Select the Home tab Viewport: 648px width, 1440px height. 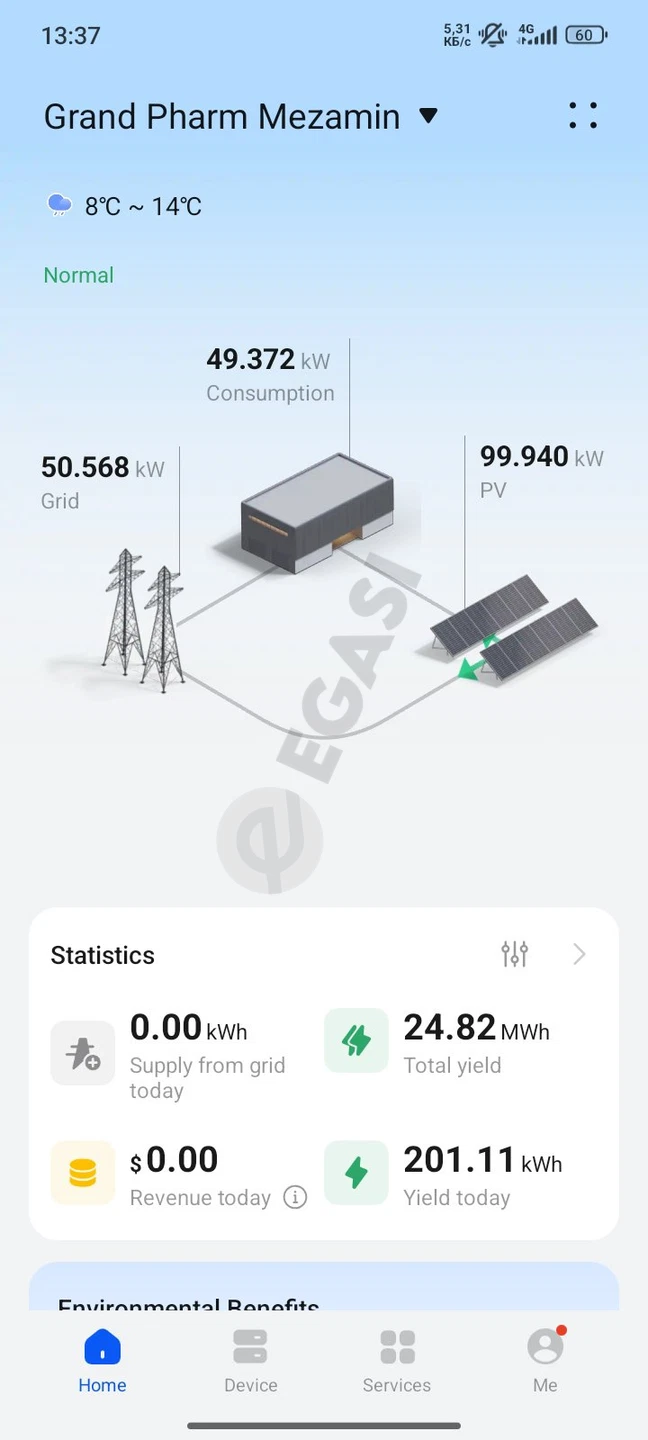click(x=102, y=1361)
